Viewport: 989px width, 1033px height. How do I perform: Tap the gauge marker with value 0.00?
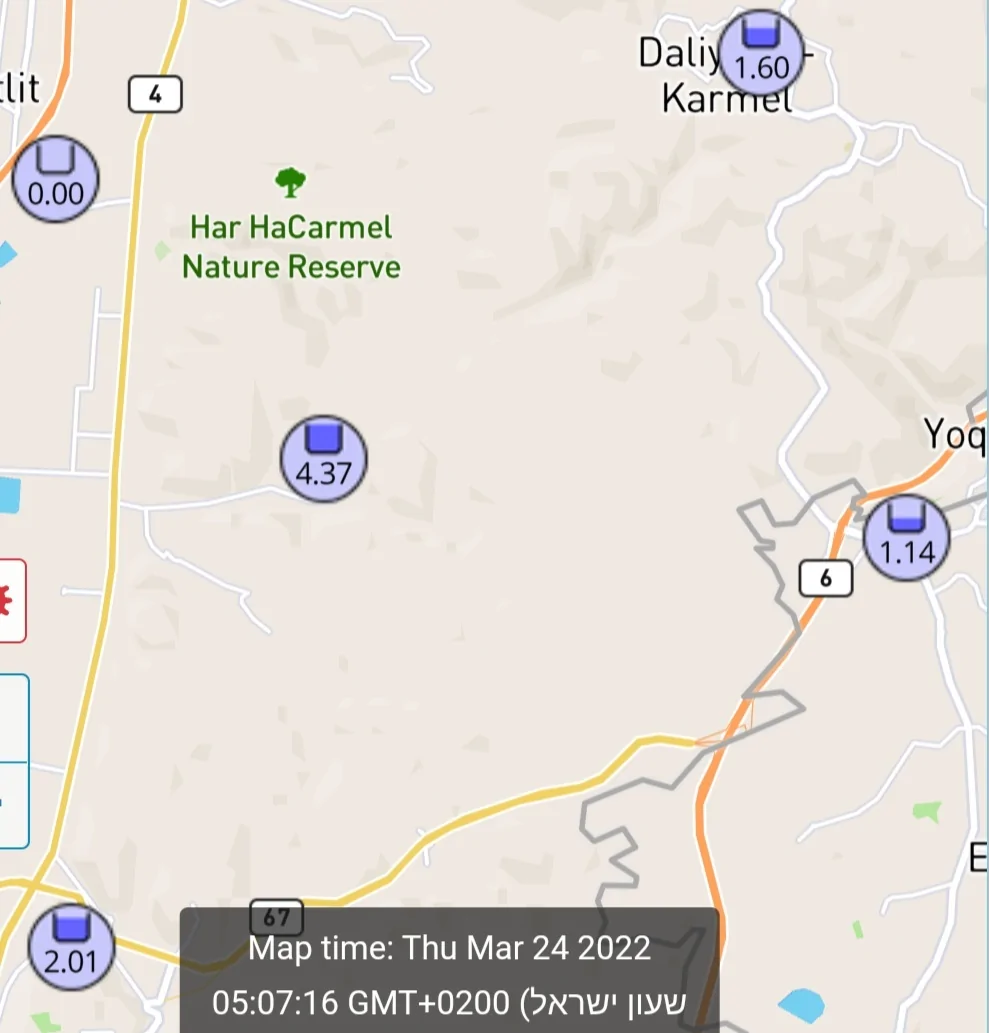55,178
